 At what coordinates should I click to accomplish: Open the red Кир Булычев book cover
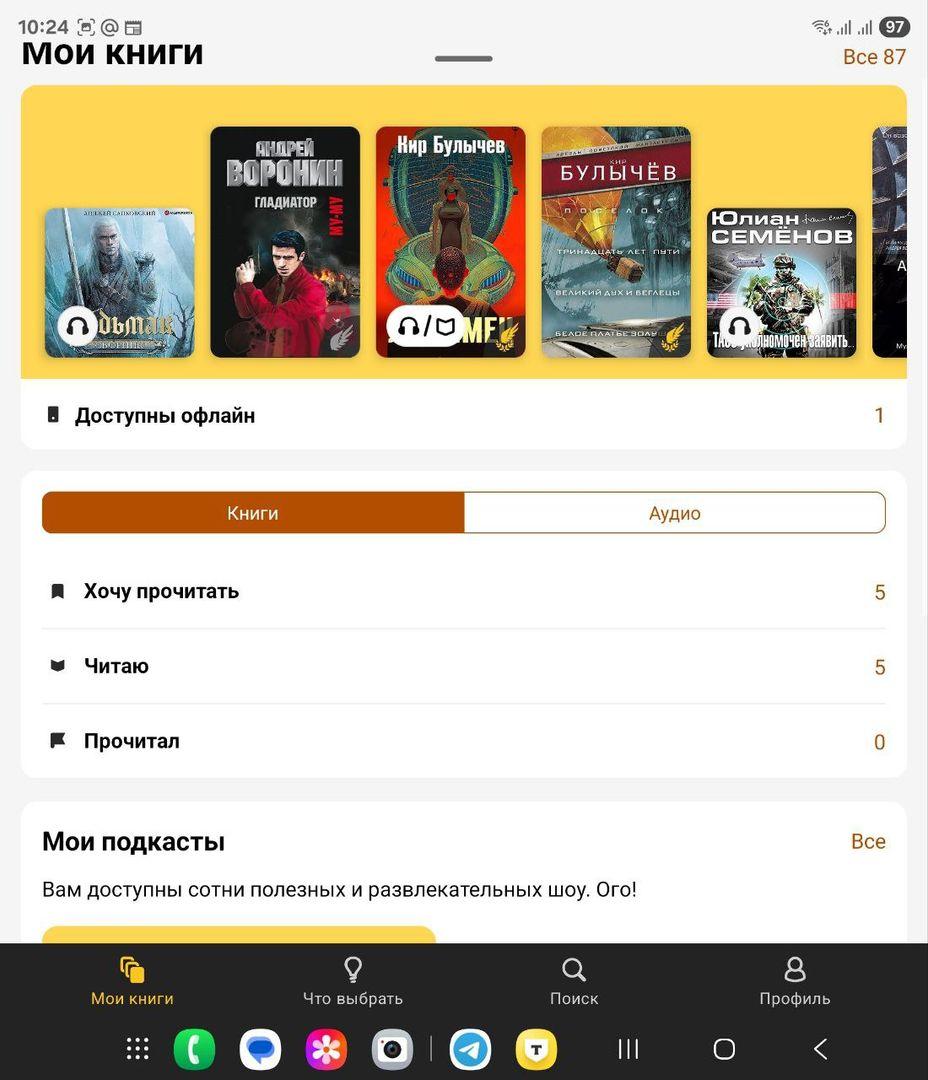click(x=450, y=241)
